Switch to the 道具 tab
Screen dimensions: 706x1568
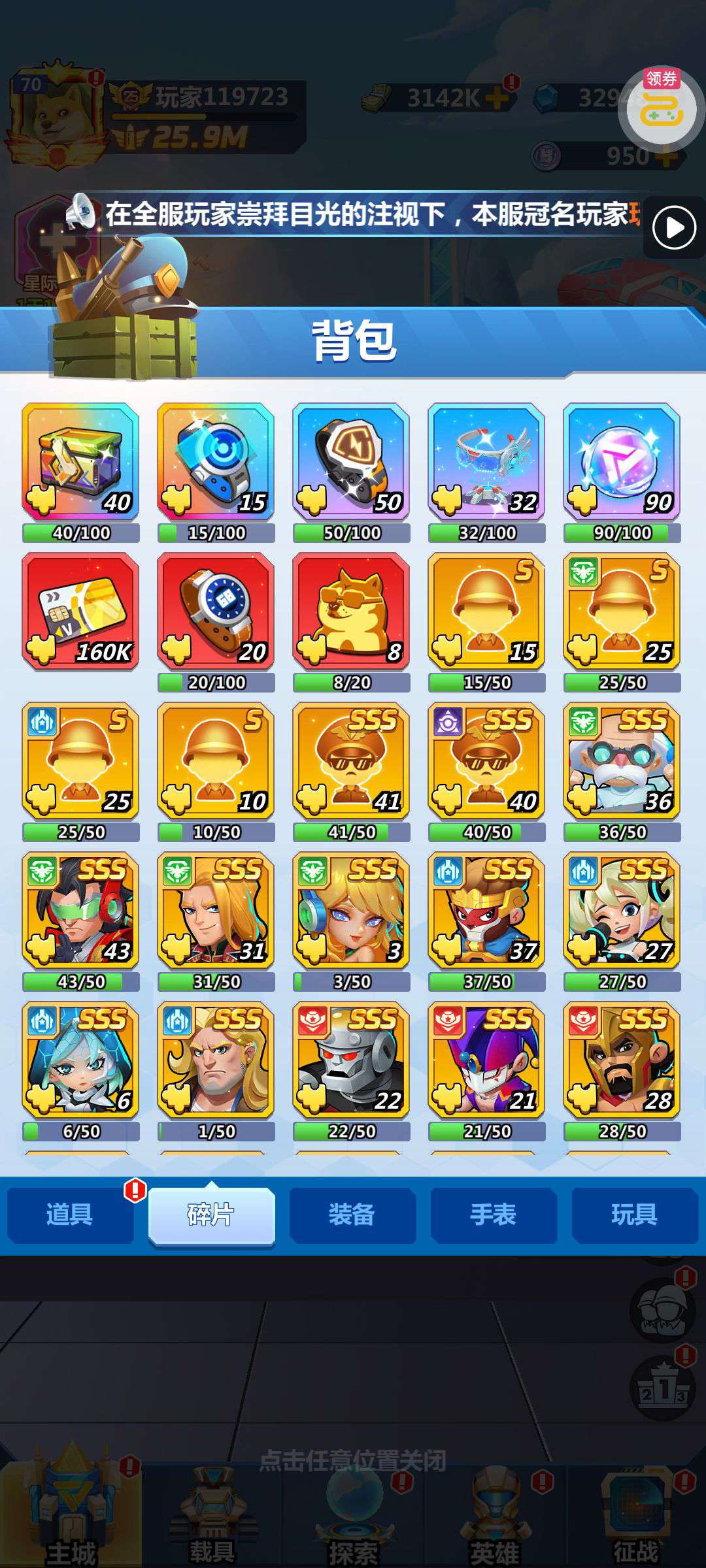(70, 1215)
